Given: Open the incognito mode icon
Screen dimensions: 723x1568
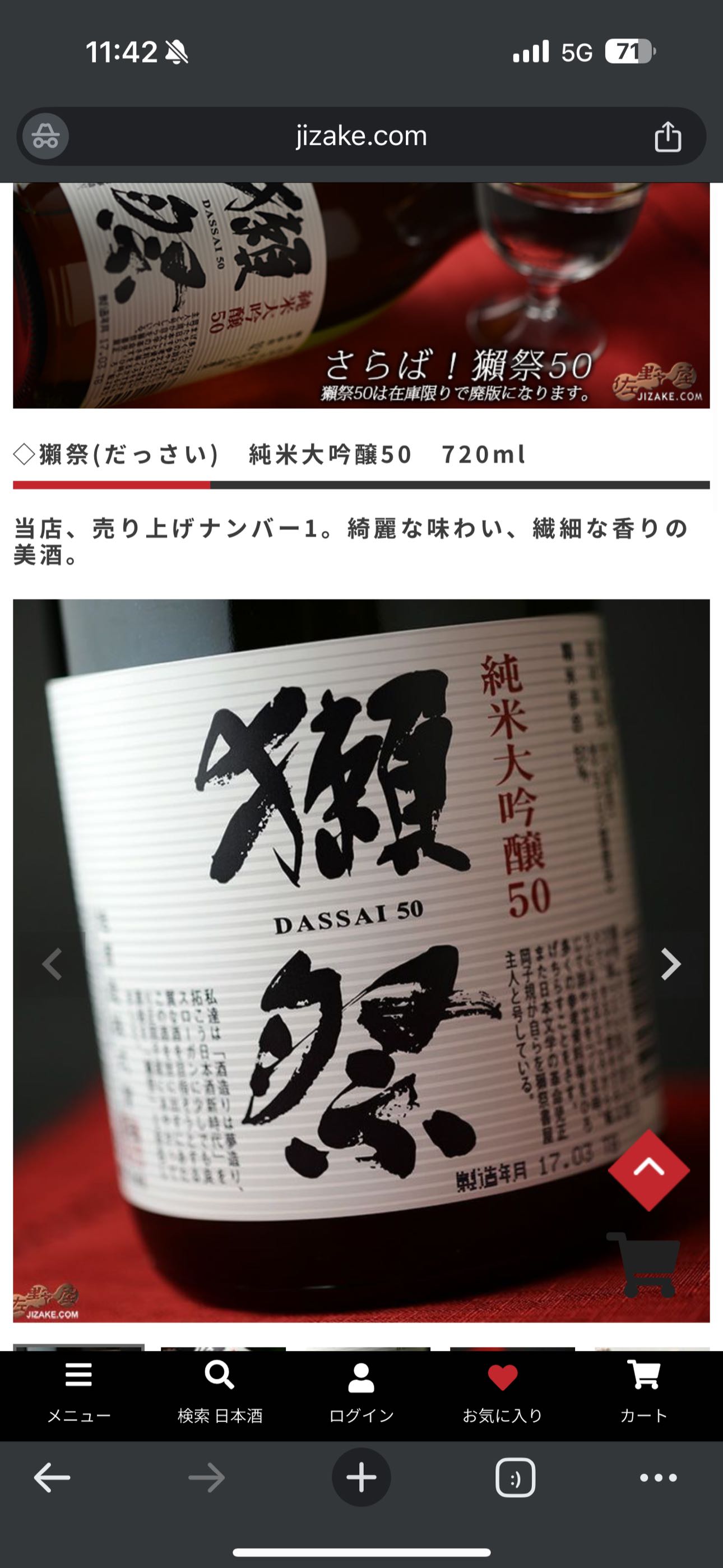Looking at the screenshot, I should (x=45, y=136).
